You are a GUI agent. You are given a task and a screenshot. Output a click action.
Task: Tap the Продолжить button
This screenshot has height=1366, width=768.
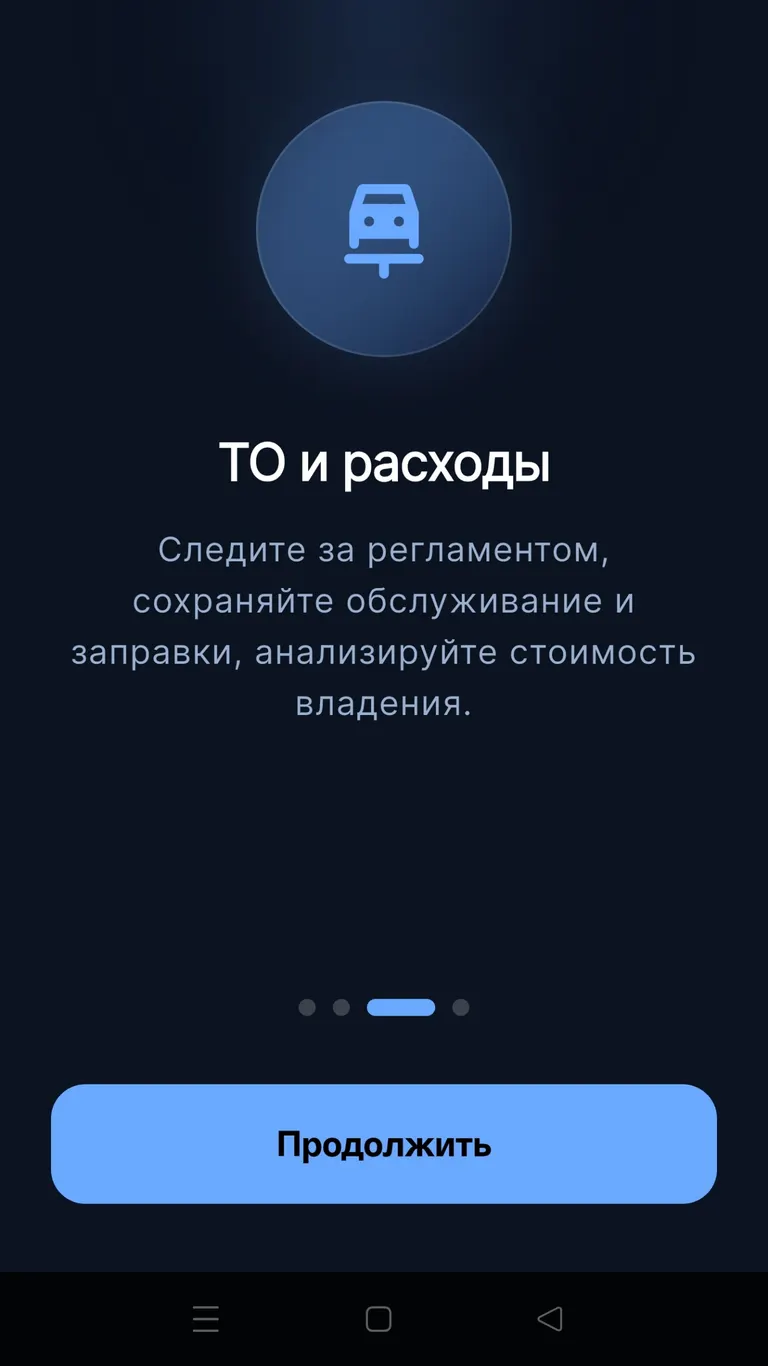point(384,1143)
